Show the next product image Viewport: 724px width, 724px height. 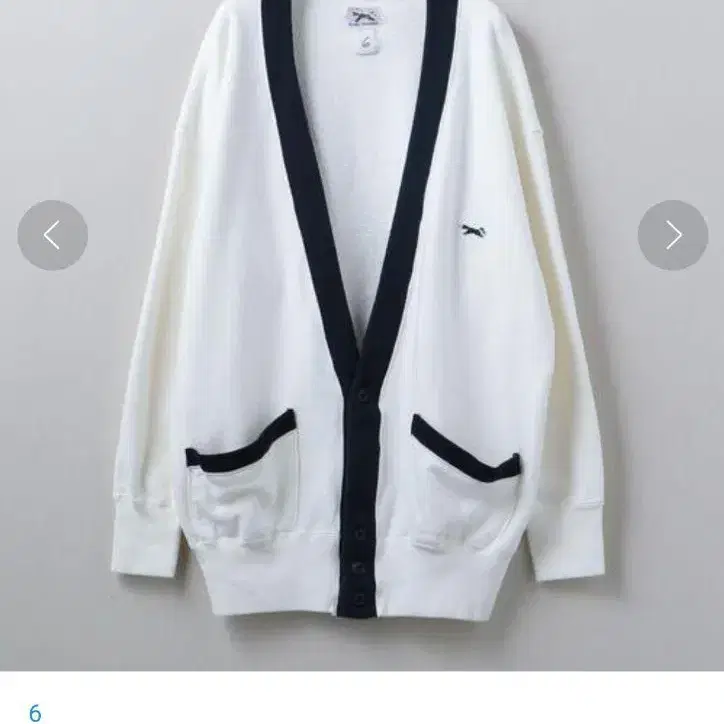click(672, 235)
